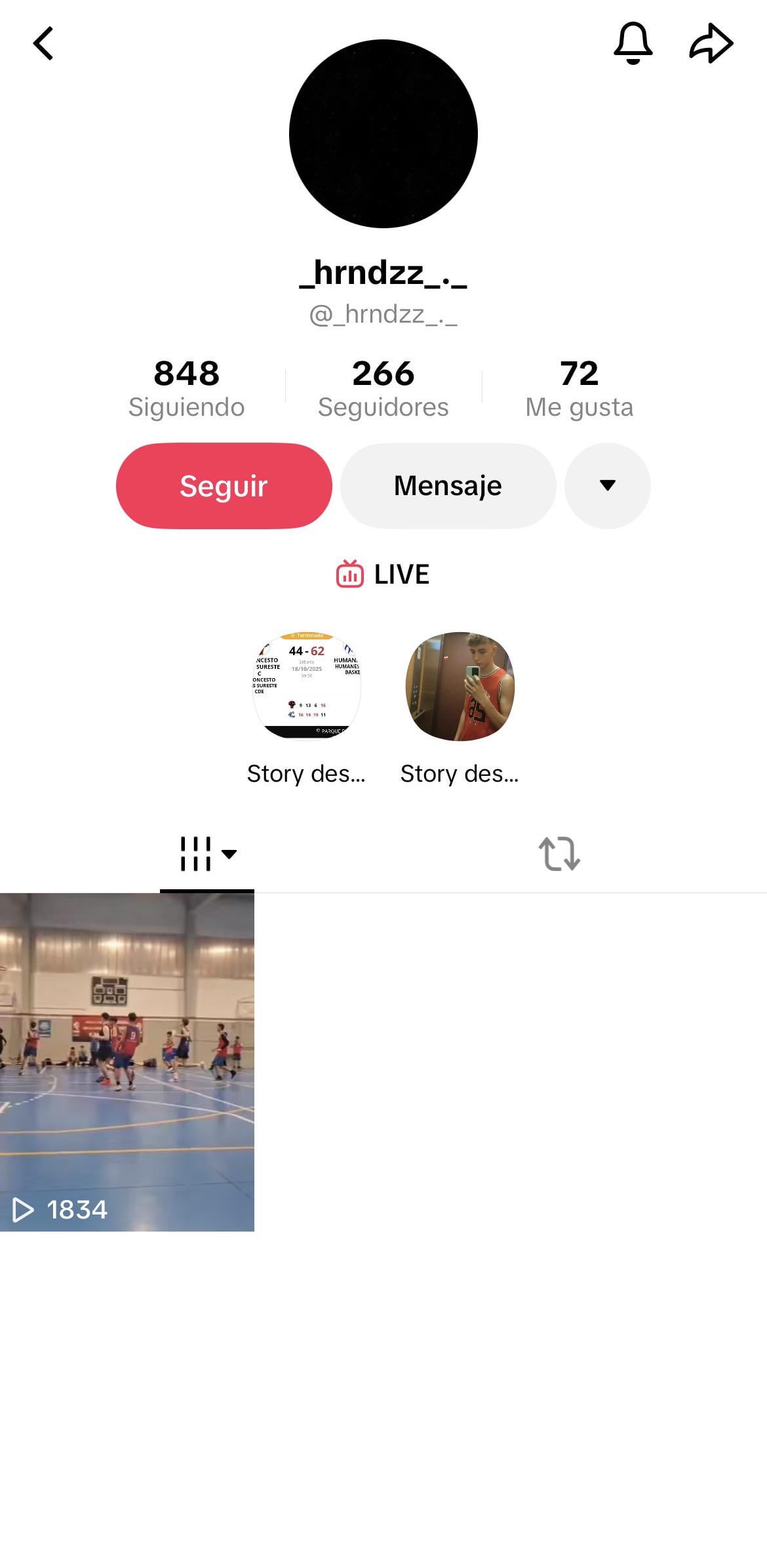This screenshot has height=1568, width=767.
Task: Open the mirror selfie story
Action: point(460,686)
